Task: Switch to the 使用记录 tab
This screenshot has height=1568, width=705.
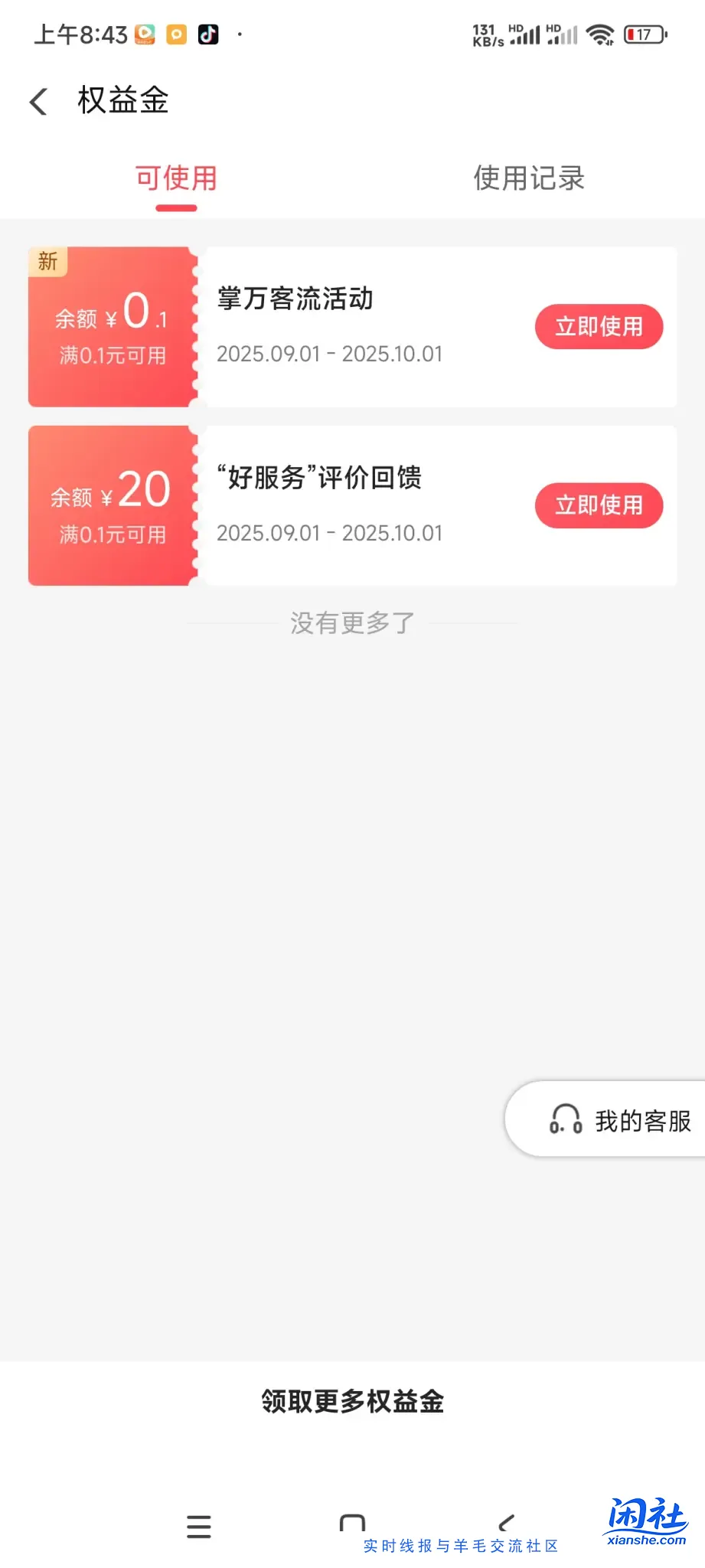Action: coord(529,178)
